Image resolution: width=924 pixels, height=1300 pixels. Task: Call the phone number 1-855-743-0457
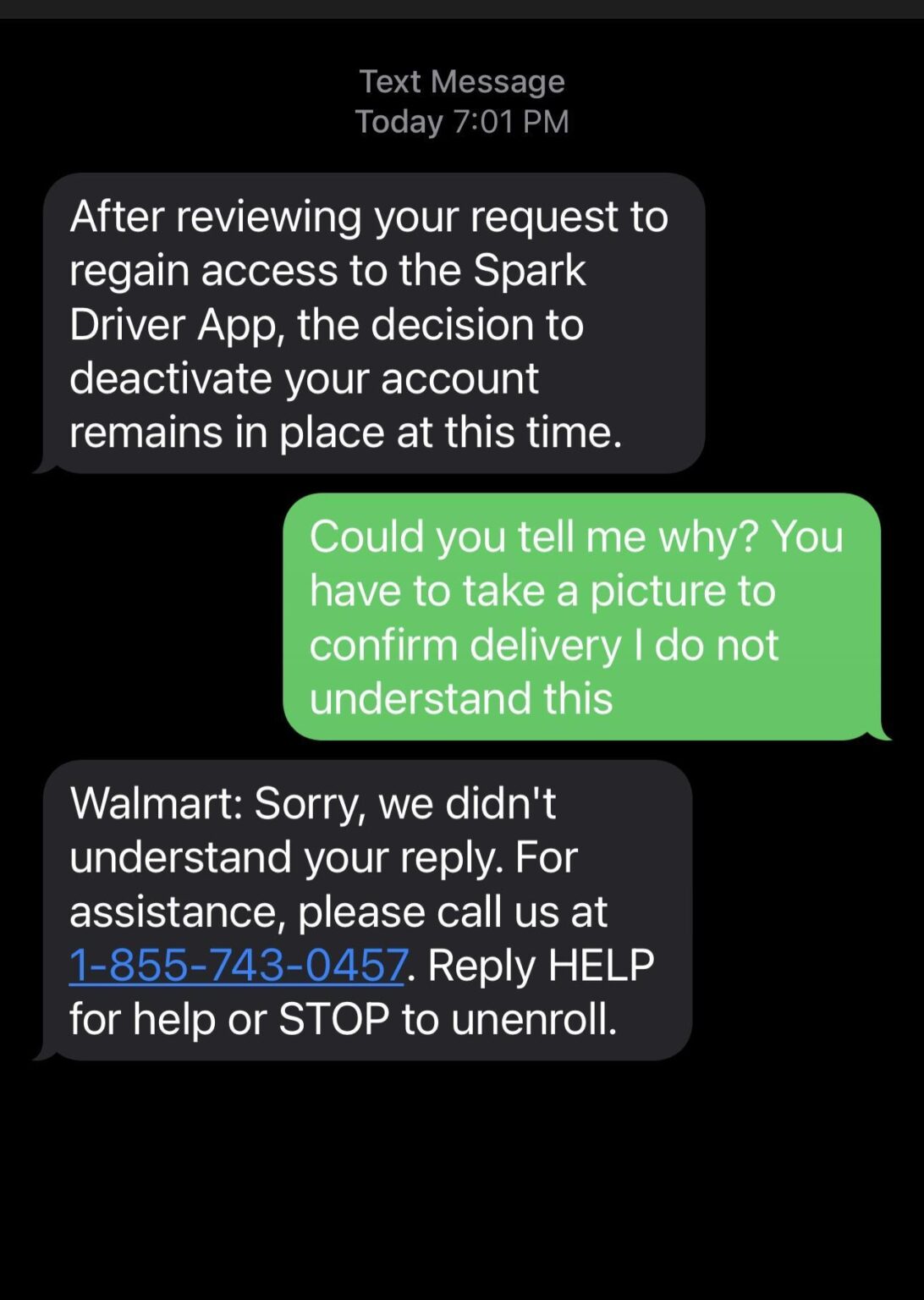pos(238,965)
